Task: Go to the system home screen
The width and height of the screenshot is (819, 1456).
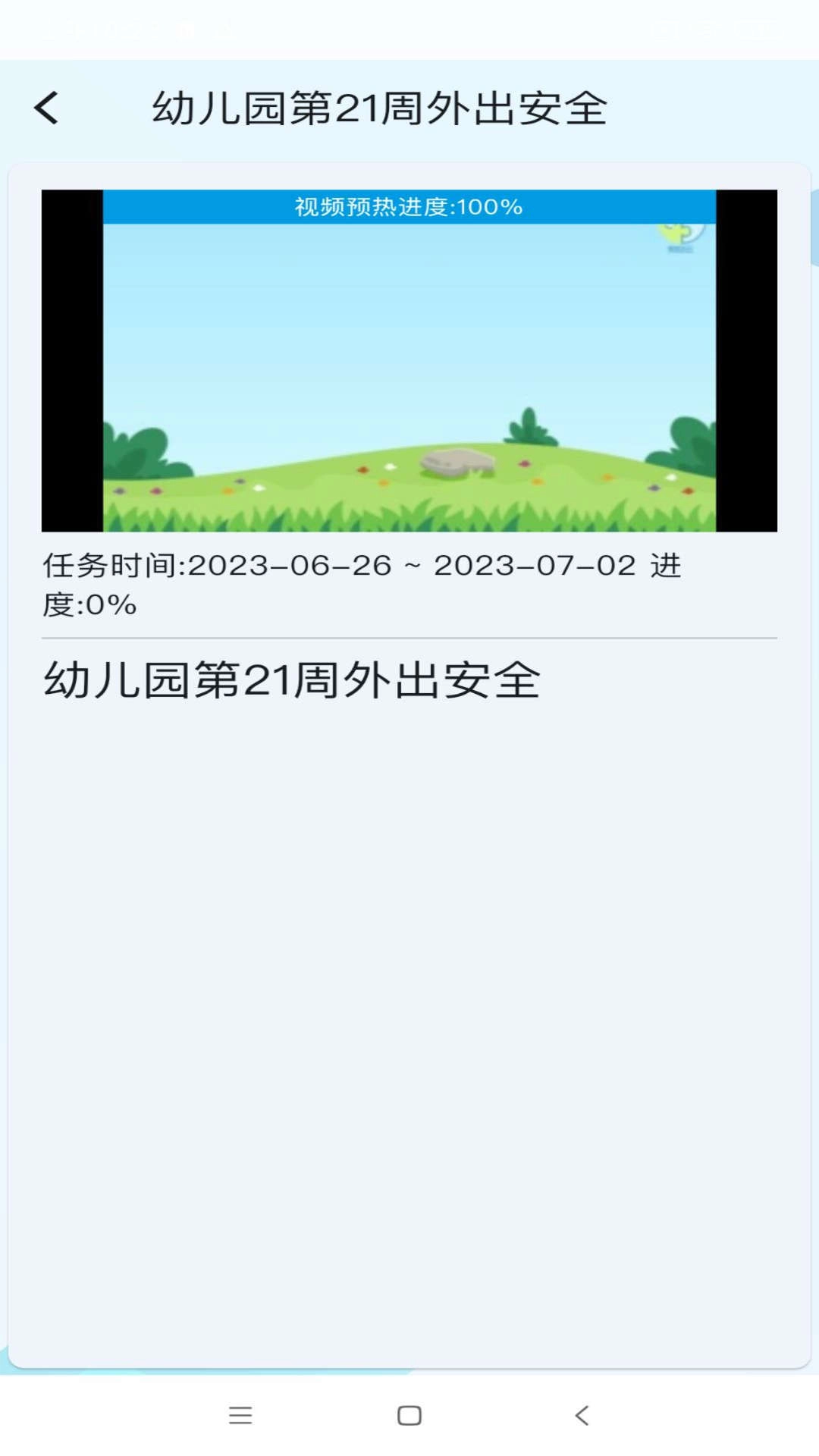Action: 409,1415
